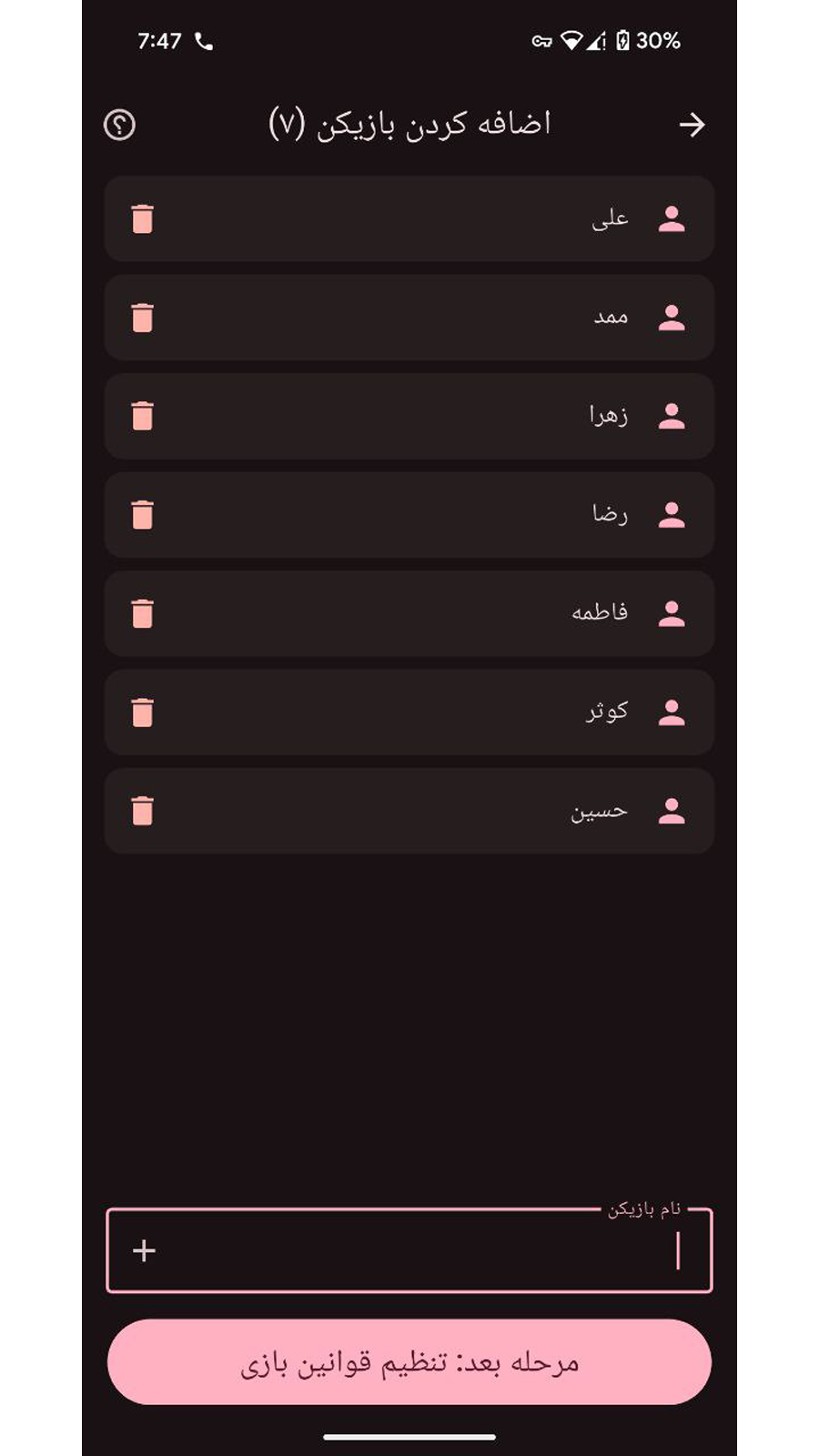Viewport: 819px width, 1456px height.
Task: Delete player حسین
Action: pos(143,811)
